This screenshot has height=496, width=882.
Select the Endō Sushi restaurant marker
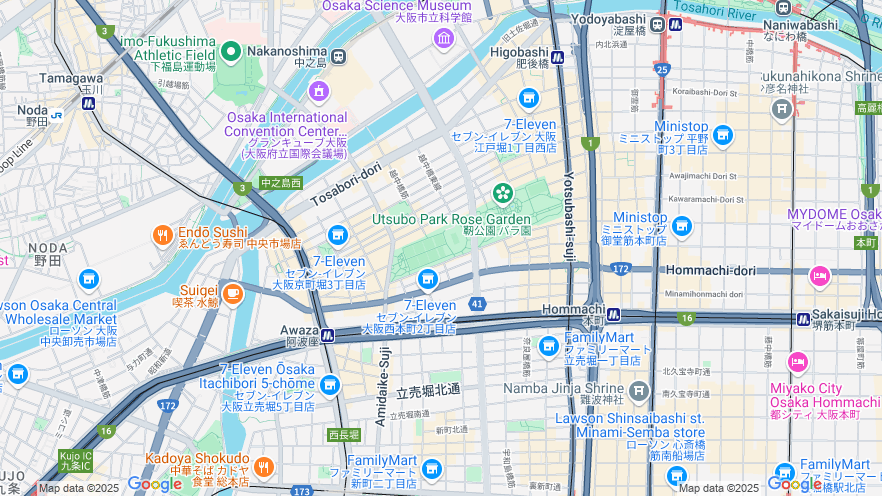click(x=163, y=235)
